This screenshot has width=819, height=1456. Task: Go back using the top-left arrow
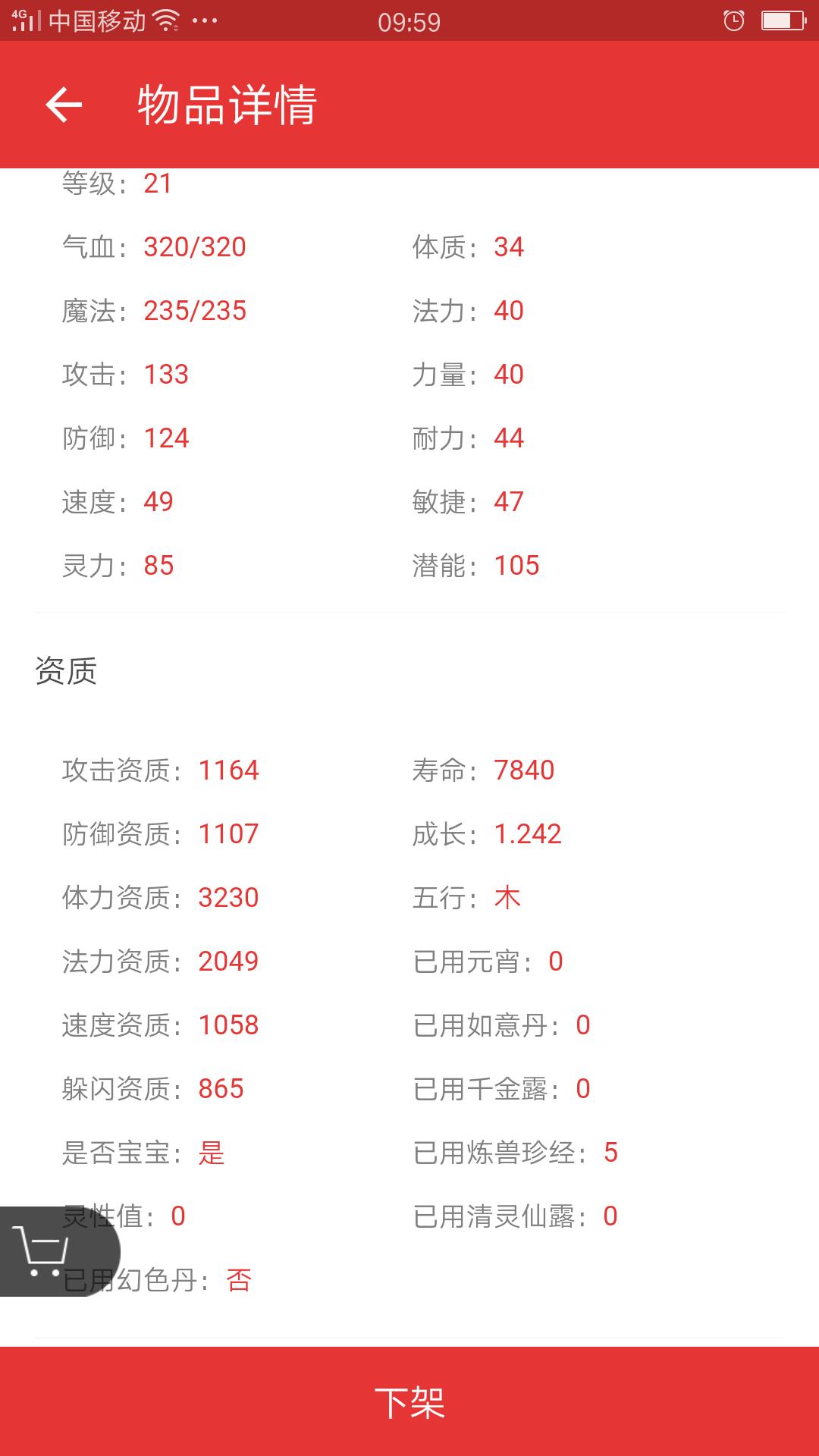pos(64,105)
